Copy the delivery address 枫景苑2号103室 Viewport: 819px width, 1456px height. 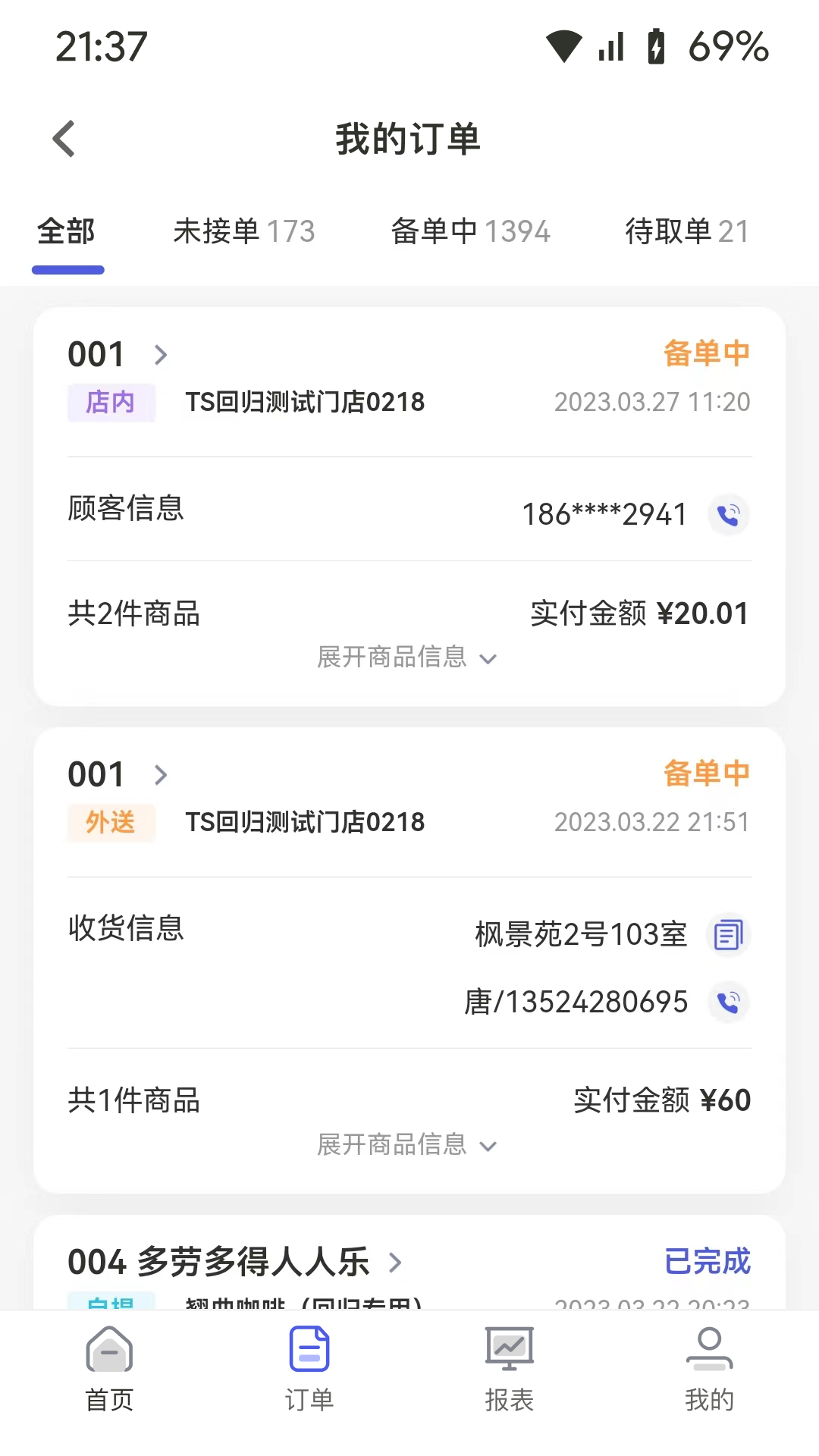(728, 935)
